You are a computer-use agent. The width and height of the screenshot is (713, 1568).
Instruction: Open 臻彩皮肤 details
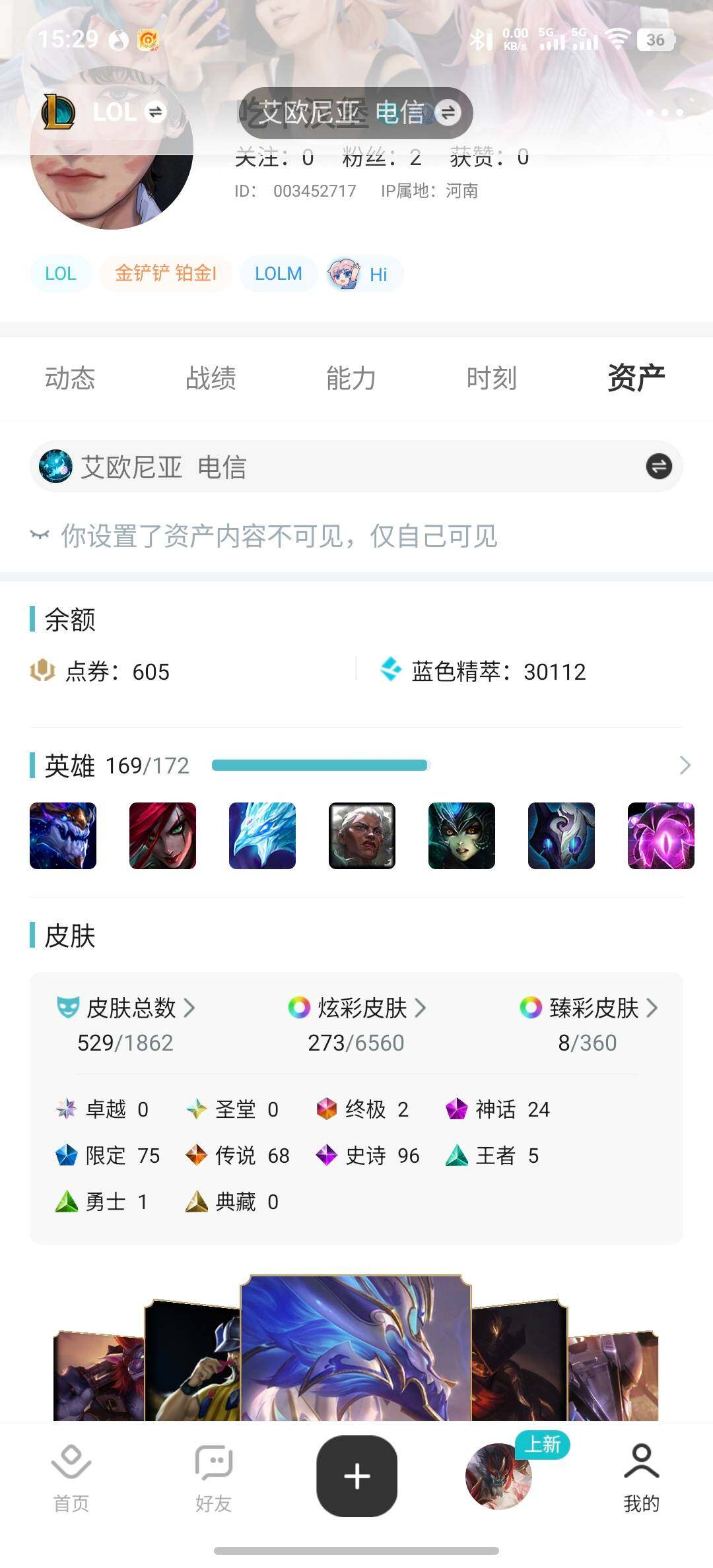588,1008
